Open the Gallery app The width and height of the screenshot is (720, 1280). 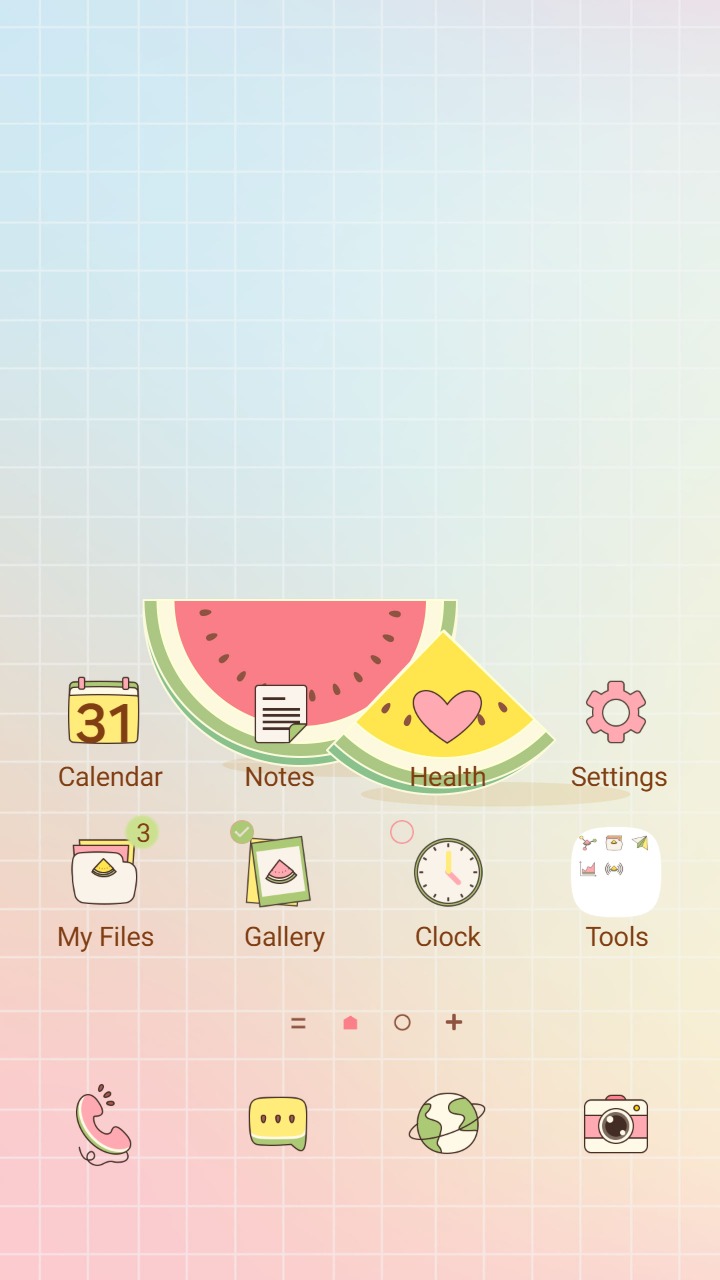coord(280,872)
